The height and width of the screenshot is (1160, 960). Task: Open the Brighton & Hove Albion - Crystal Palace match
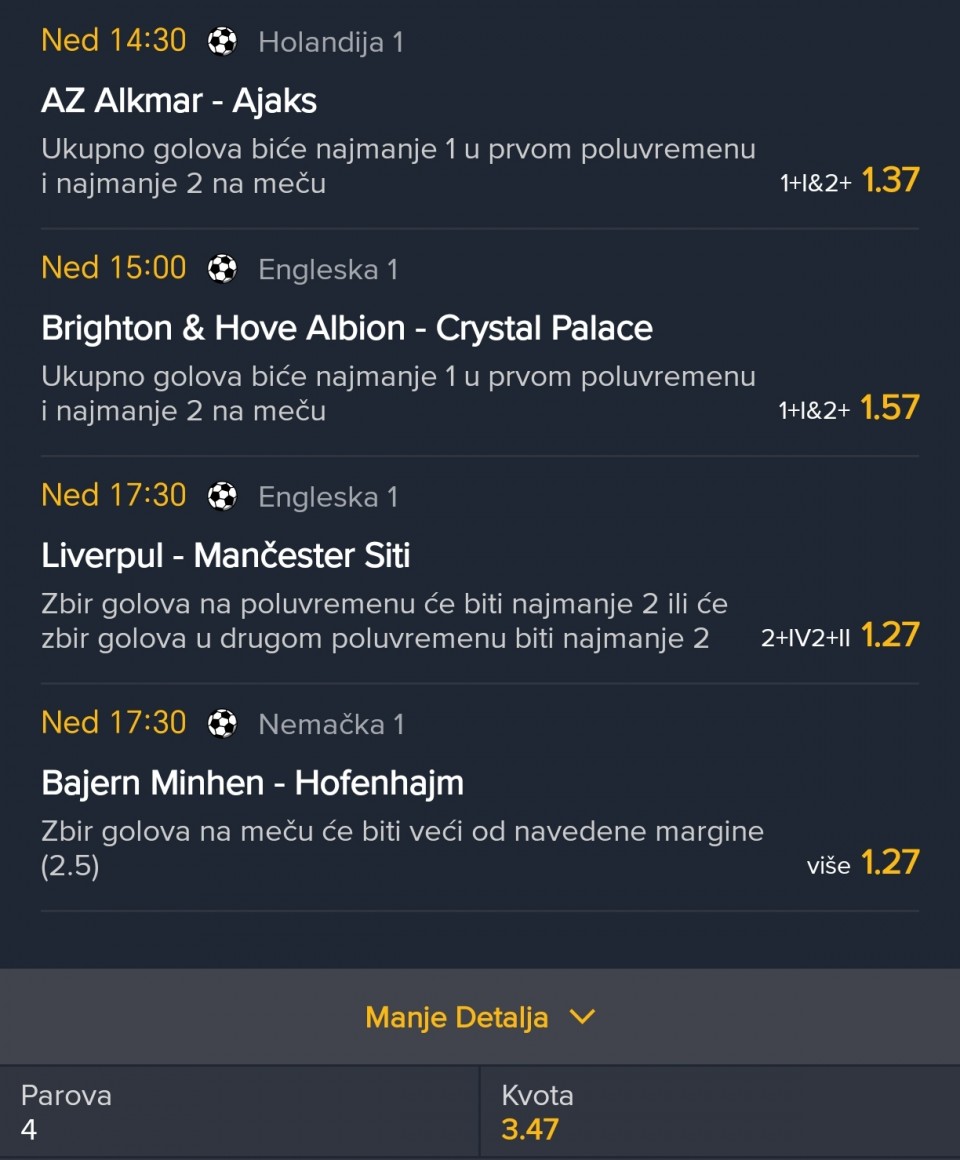(x=346, y=328)
